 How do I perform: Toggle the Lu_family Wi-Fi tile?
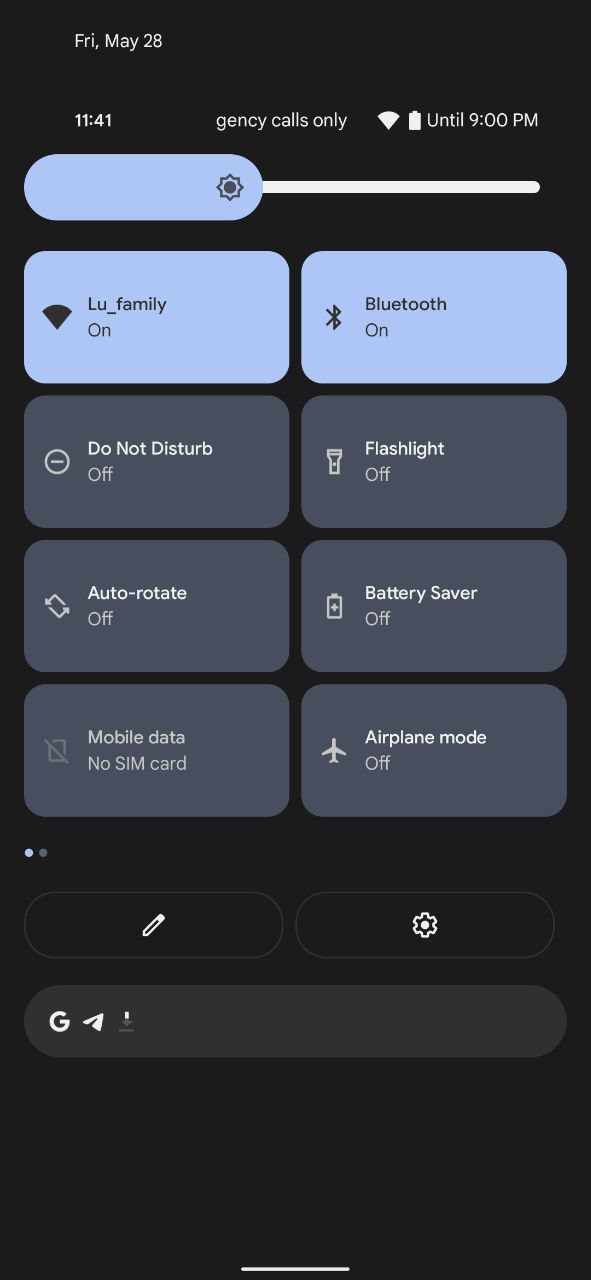click(x=156, y=317)
